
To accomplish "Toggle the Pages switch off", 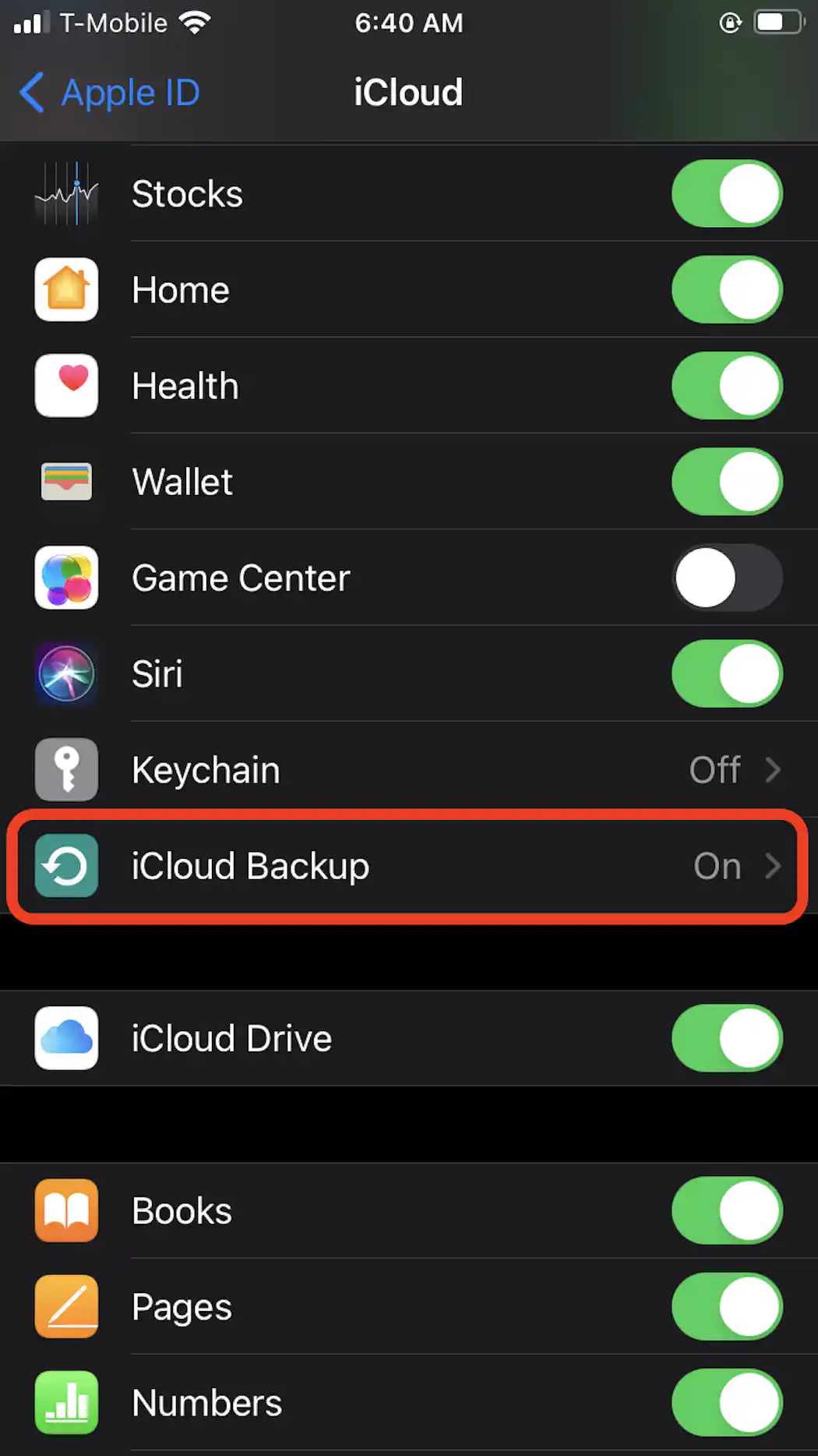I will (727, 1306).
